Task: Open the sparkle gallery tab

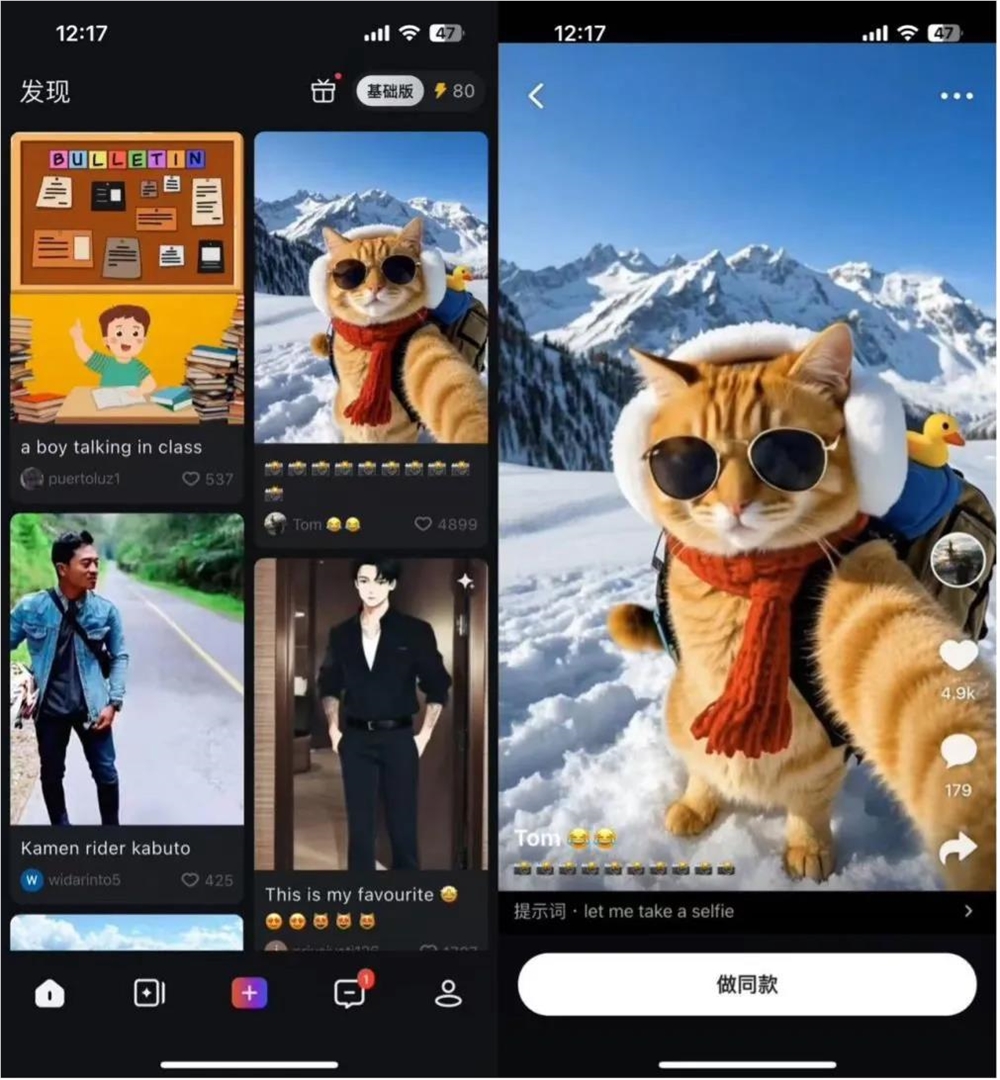Action: click(149, 993)
